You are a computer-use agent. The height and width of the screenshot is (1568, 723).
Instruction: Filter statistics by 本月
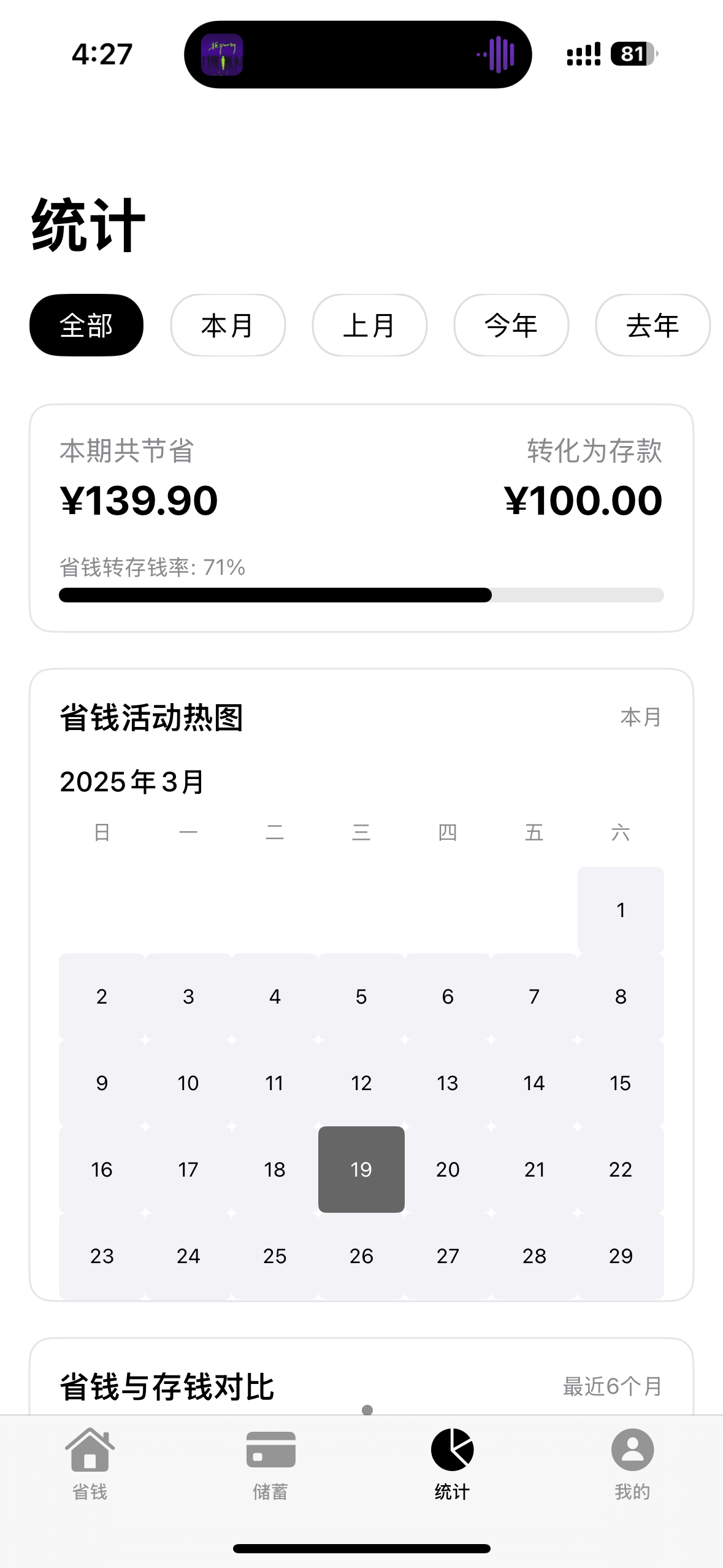click(x=228, y=325)
